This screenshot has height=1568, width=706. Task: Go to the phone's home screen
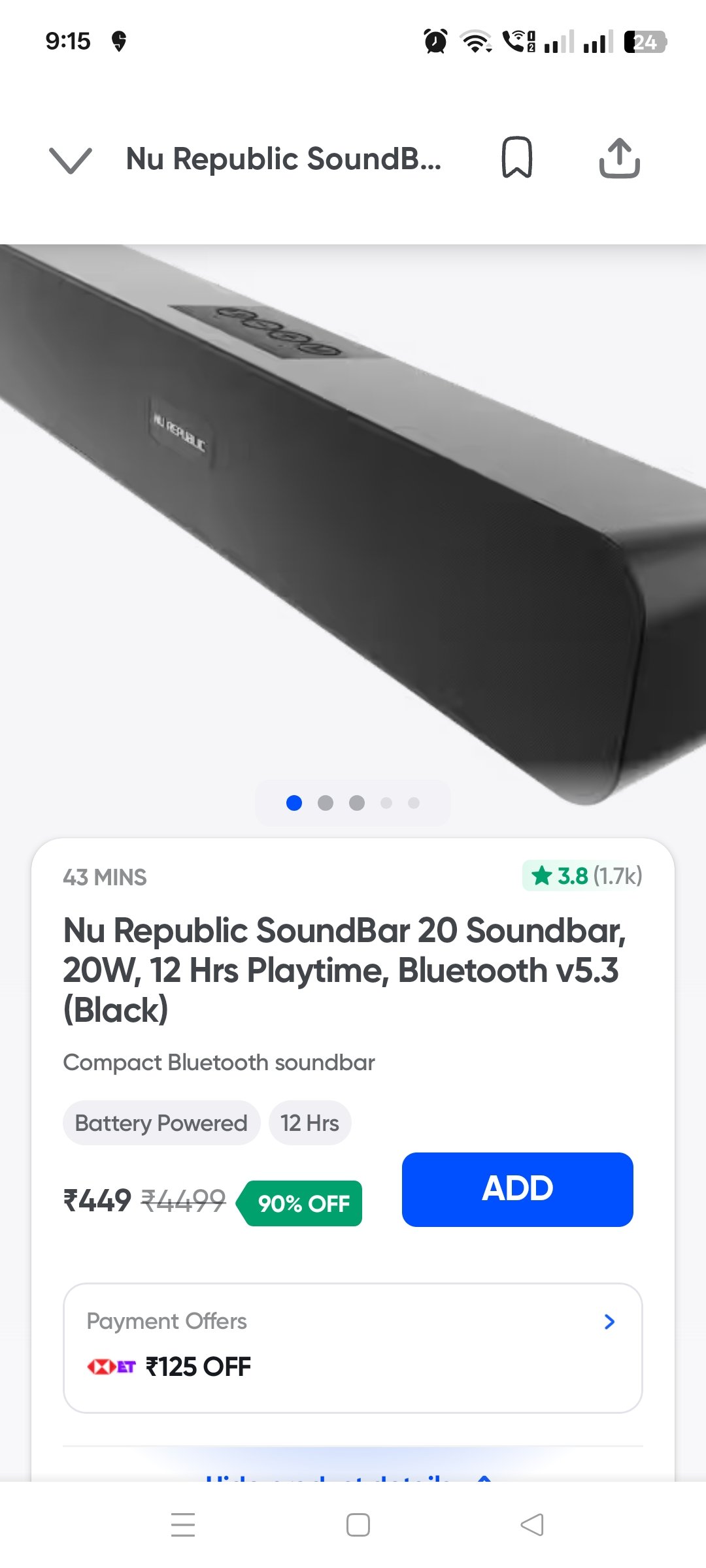358,1525
